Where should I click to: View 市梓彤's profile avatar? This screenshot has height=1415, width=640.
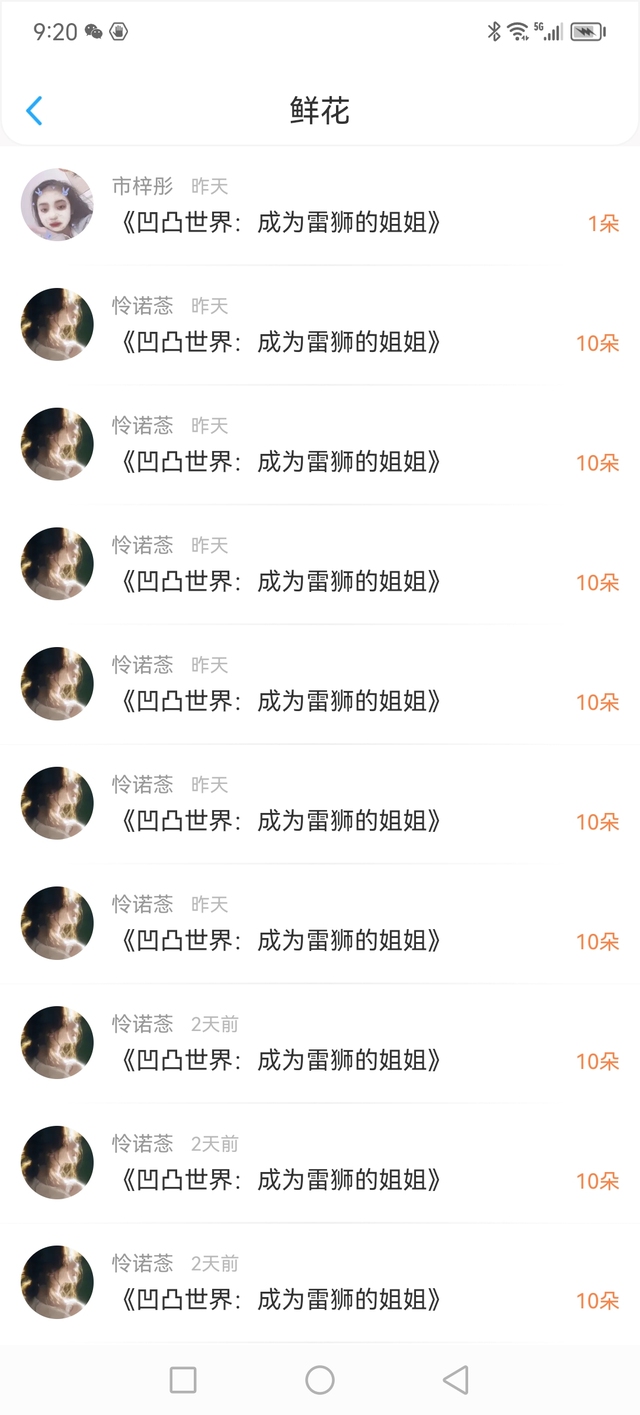(57, 205)
